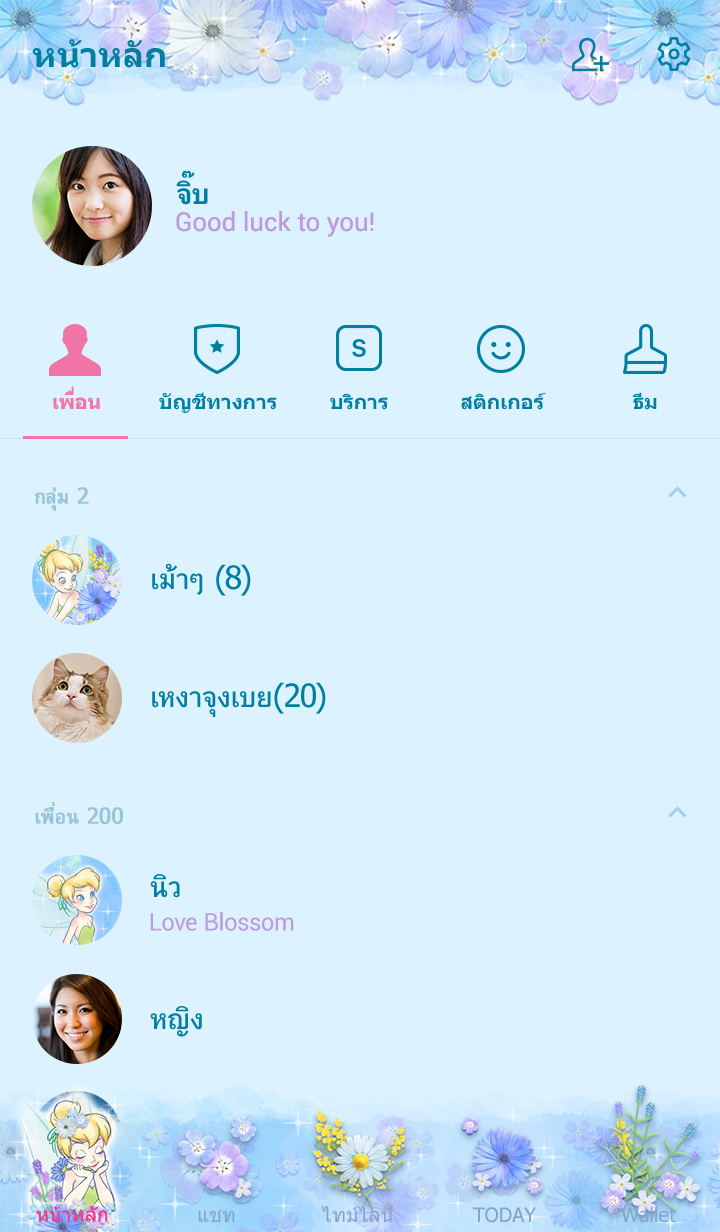Switch to the บัญชีทางการ tab

tap(217, 368)
